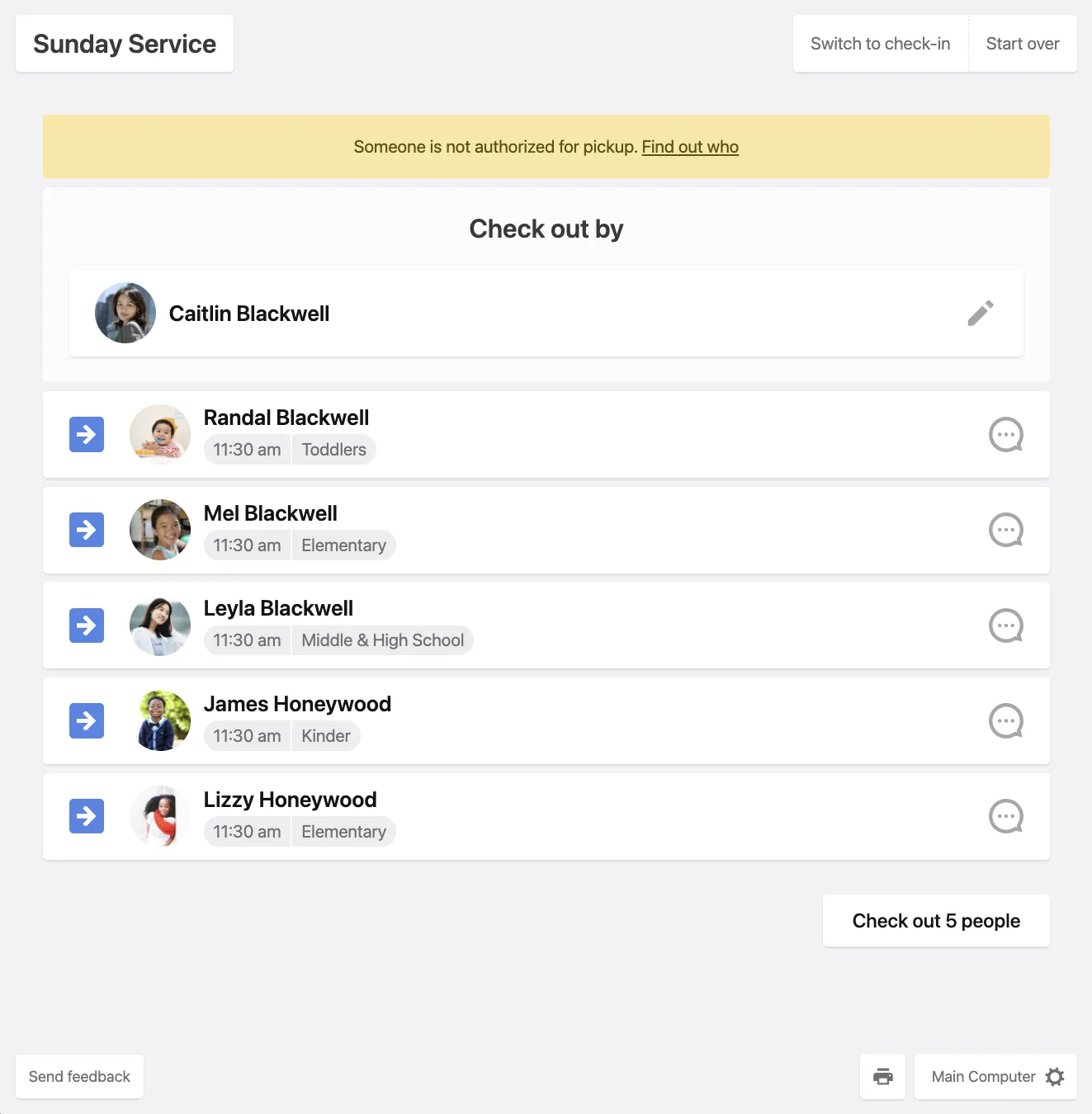
Task: Switch to check-in mode
Action: pos(880,44)
